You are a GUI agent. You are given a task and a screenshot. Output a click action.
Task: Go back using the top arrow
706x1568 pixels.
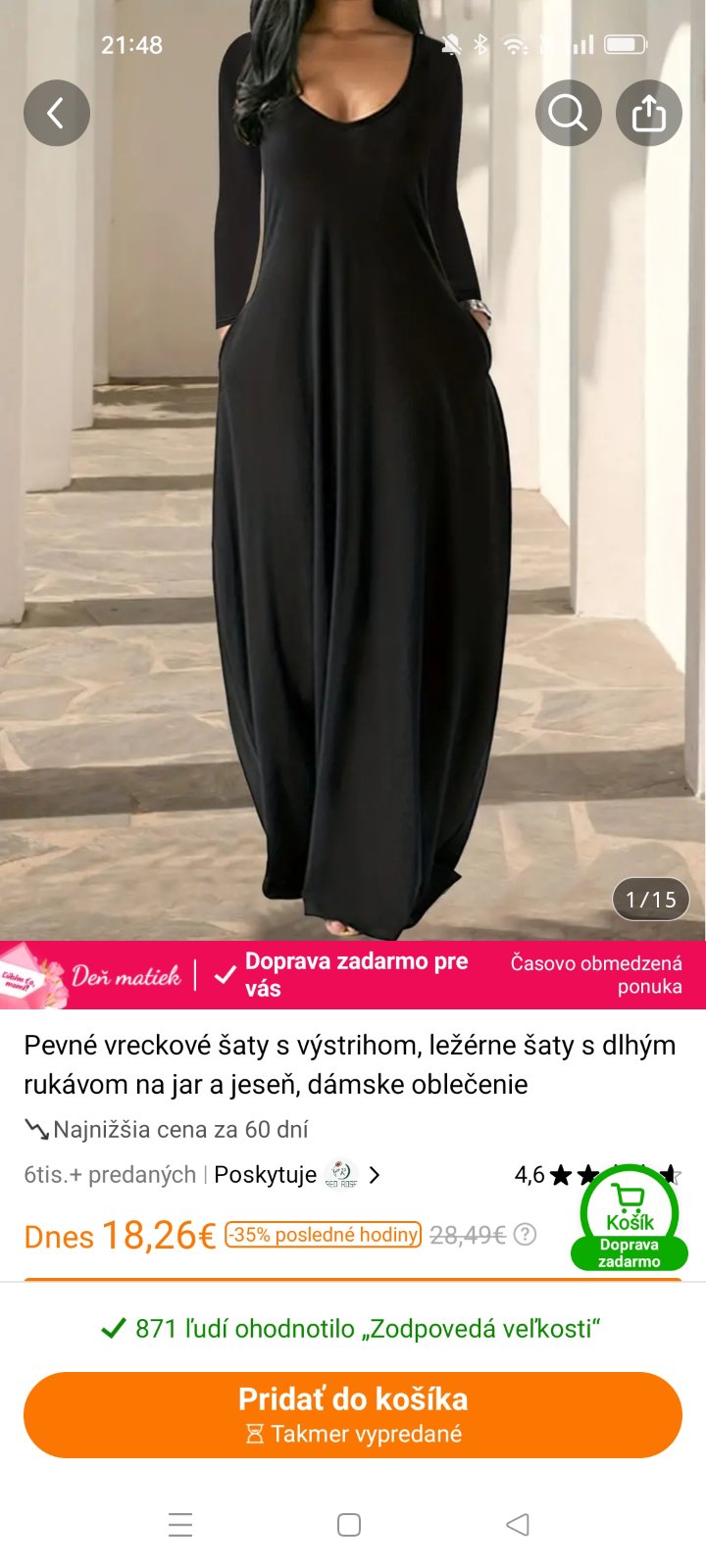57,113
